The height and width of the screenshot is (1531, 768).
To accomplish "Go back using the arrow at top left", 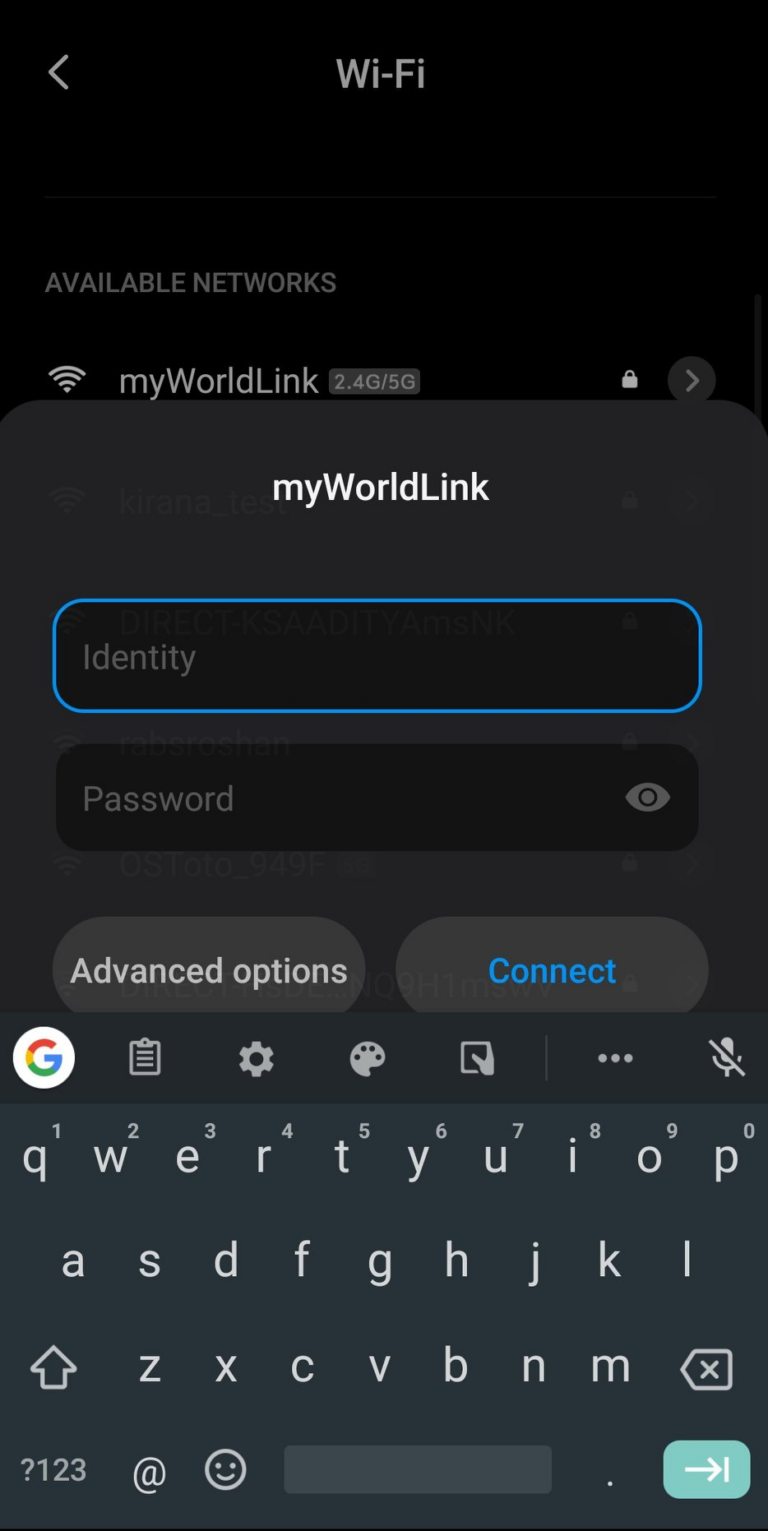I will (57, 72).
